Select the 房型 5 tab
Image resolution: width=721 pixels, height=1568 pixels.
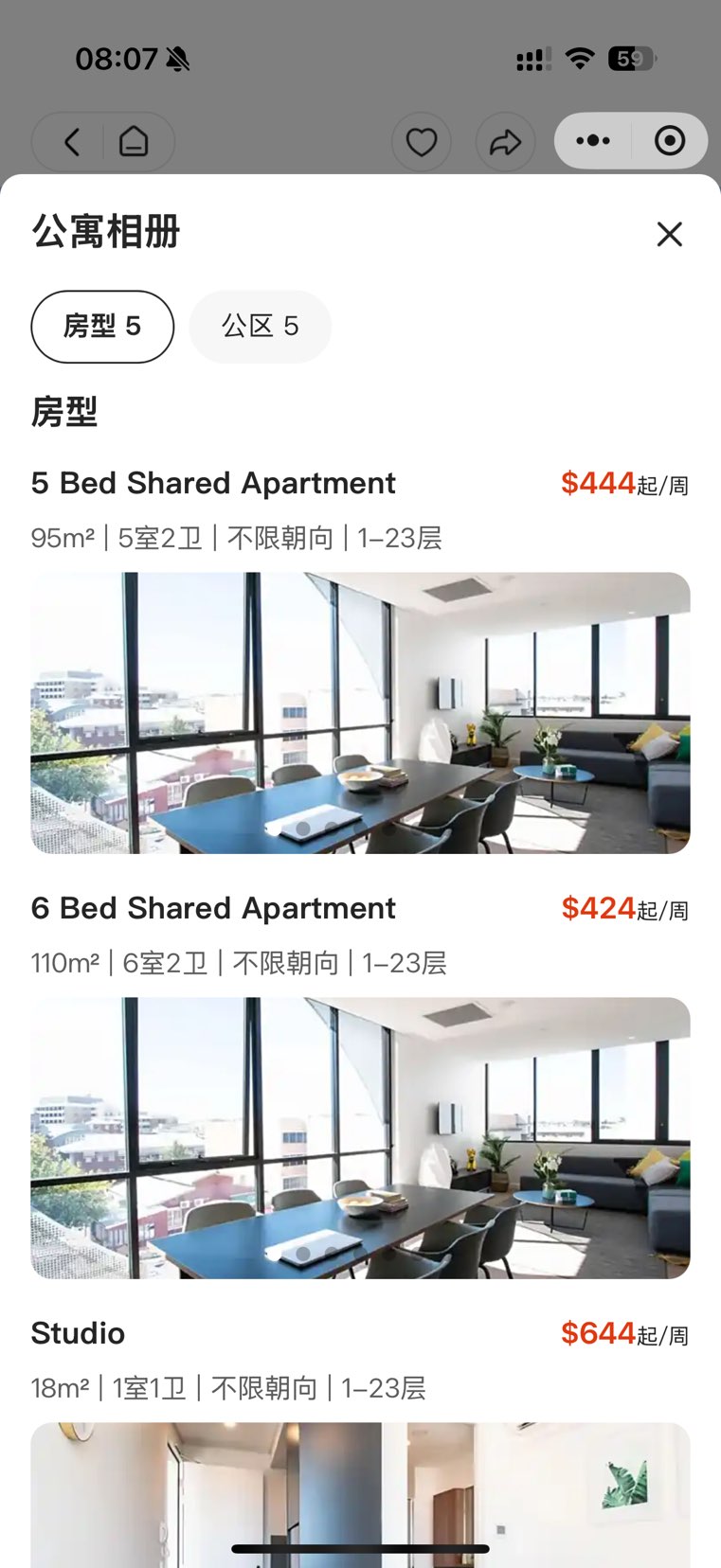(102, 327)
